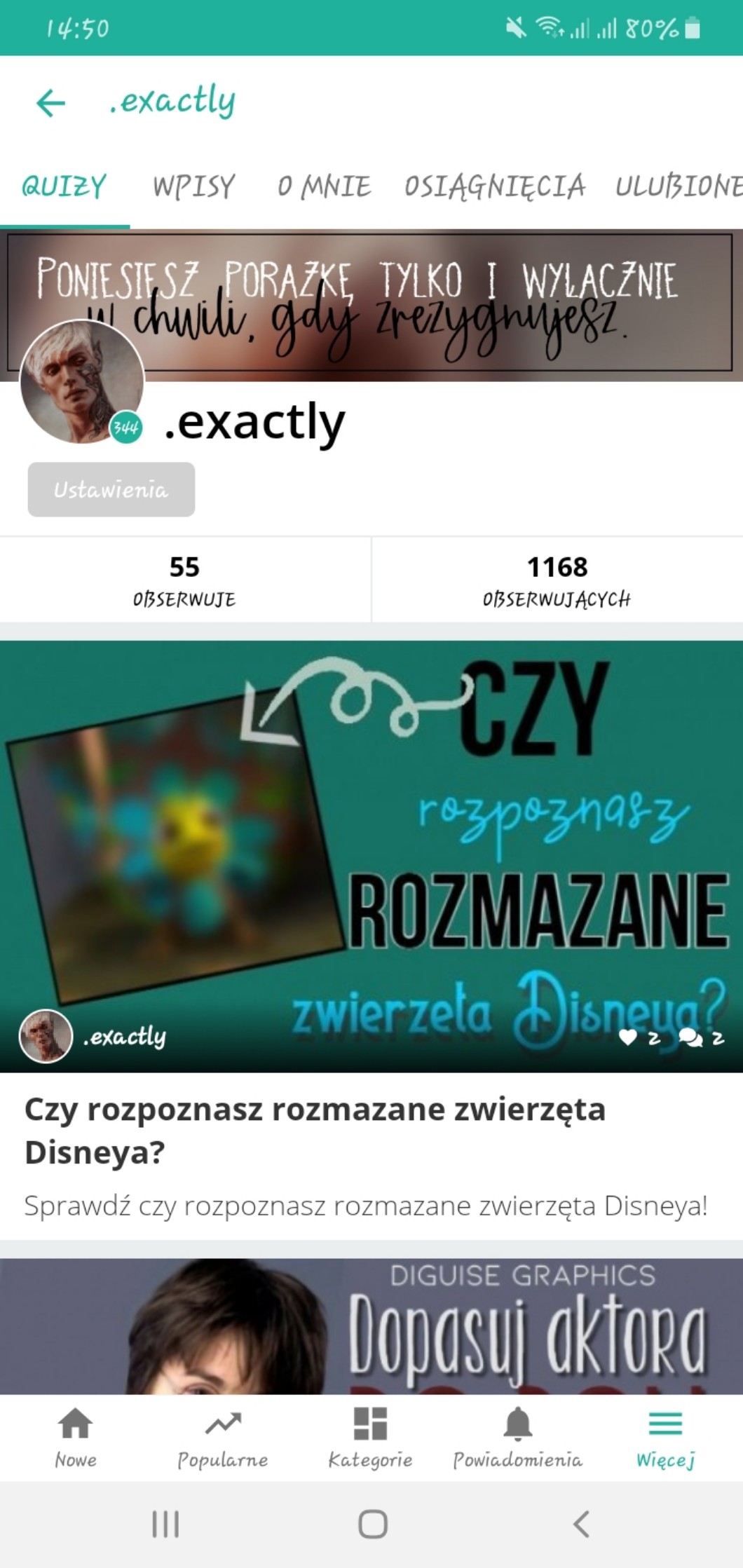Switch to the Popularne tab

coord(222,1438)
